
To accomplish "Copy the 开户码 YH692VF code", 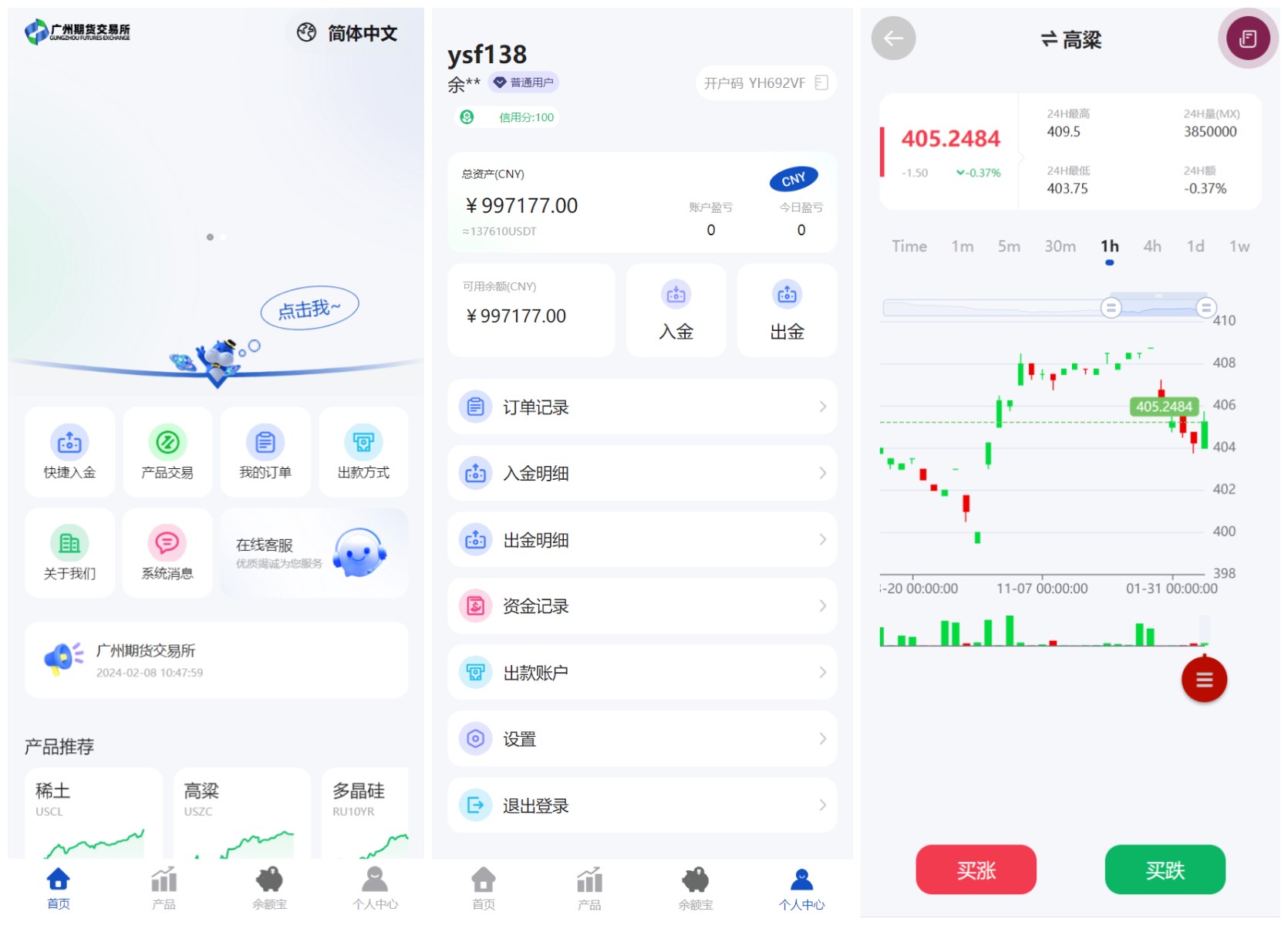I will pos(822,83).
